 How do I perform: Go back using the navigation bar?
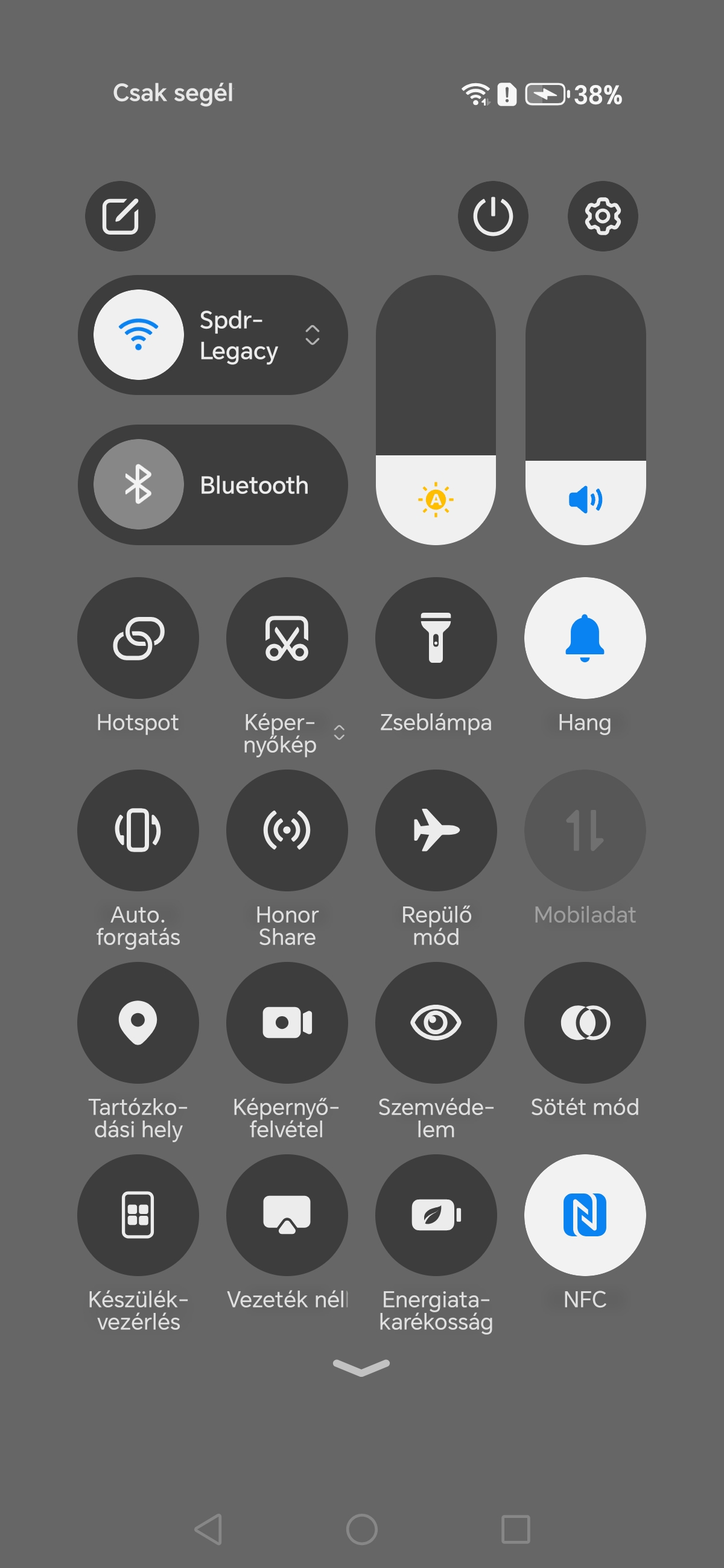point(208,1529)
